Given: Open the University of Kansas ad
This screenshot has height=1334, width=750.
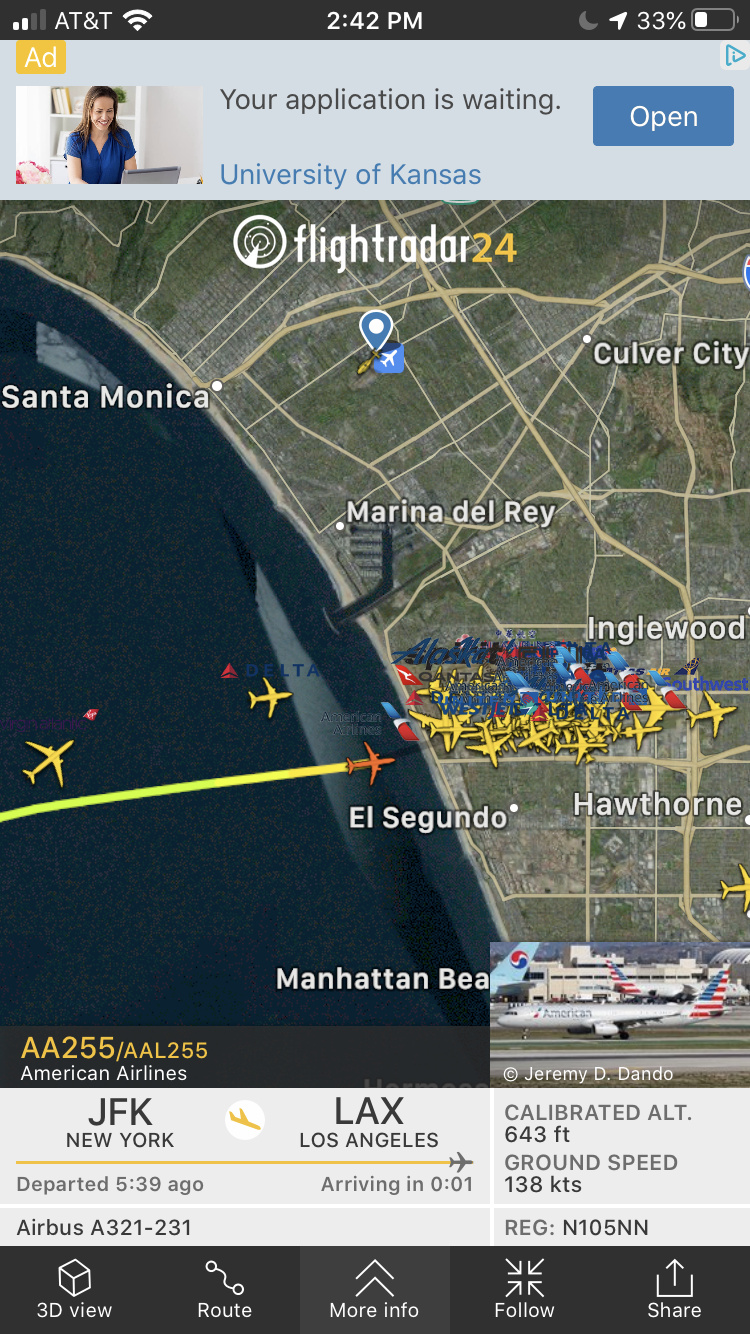Looking at the screenshot, I should (663, 117).
